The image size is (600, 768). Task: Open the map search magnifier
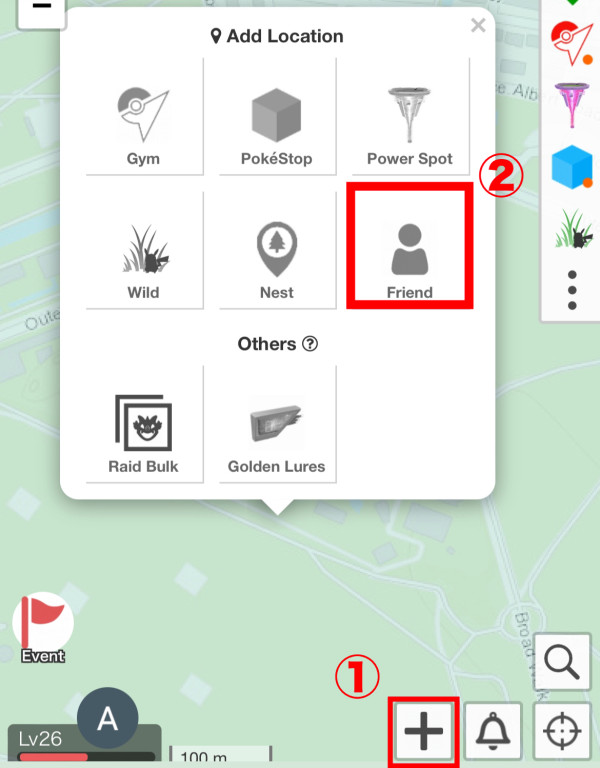point(562,661)
